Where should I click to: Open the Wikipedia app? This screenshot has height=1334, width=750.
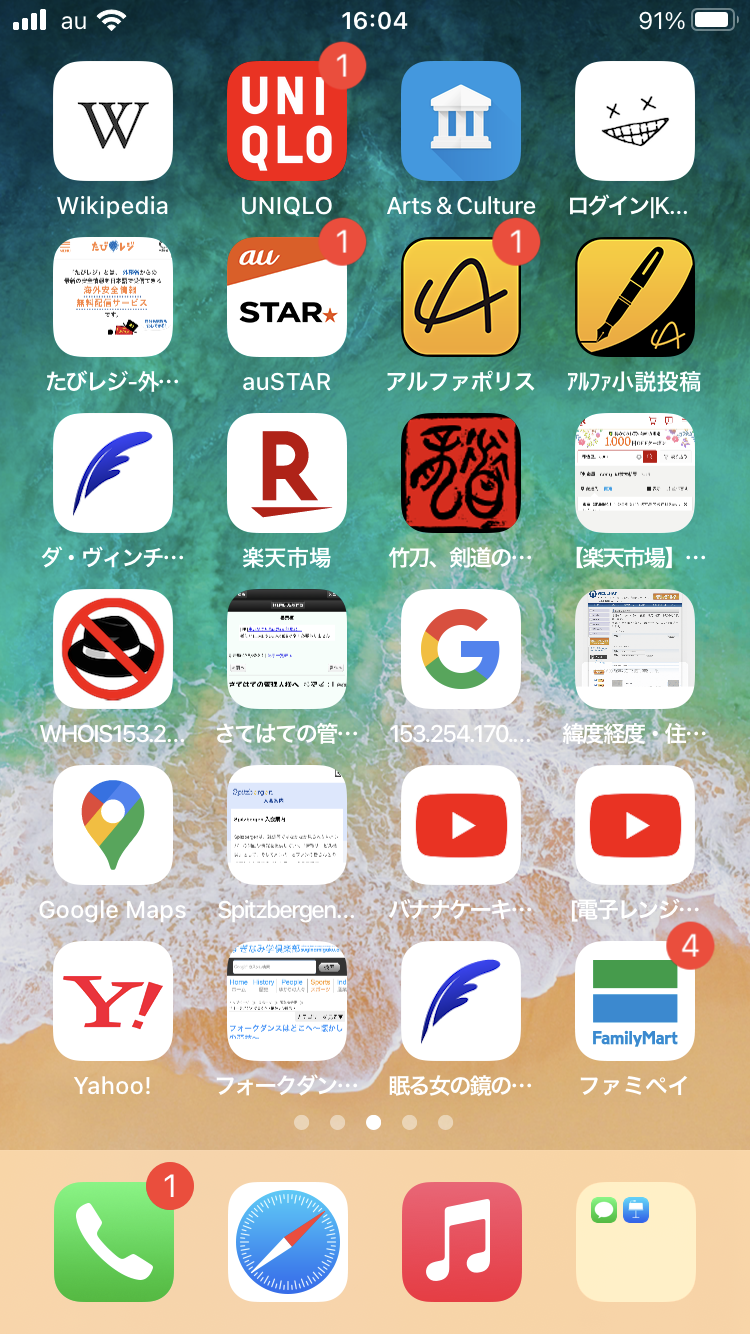(x=113, y=121)
